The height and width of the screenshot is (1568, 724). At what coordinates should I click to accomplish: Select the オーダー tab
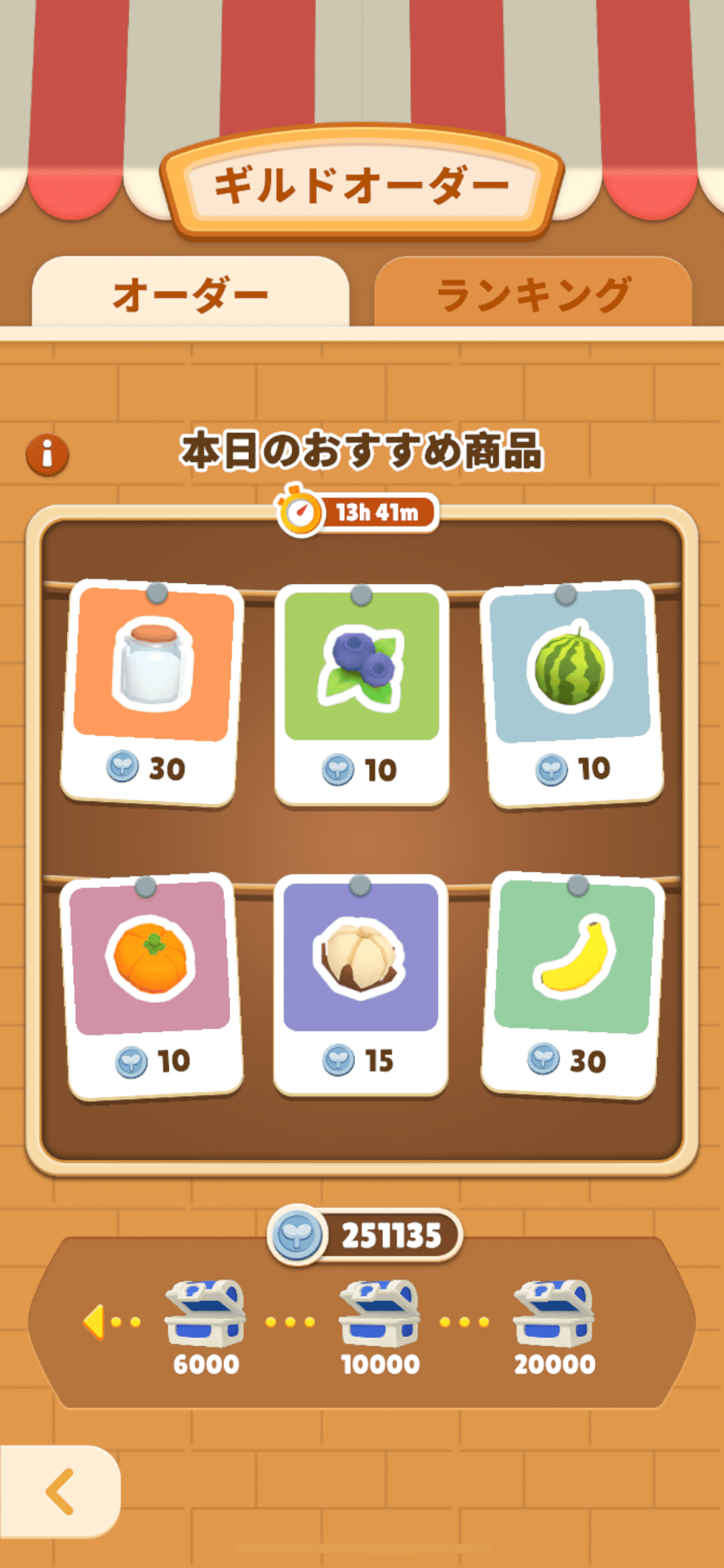190,294
